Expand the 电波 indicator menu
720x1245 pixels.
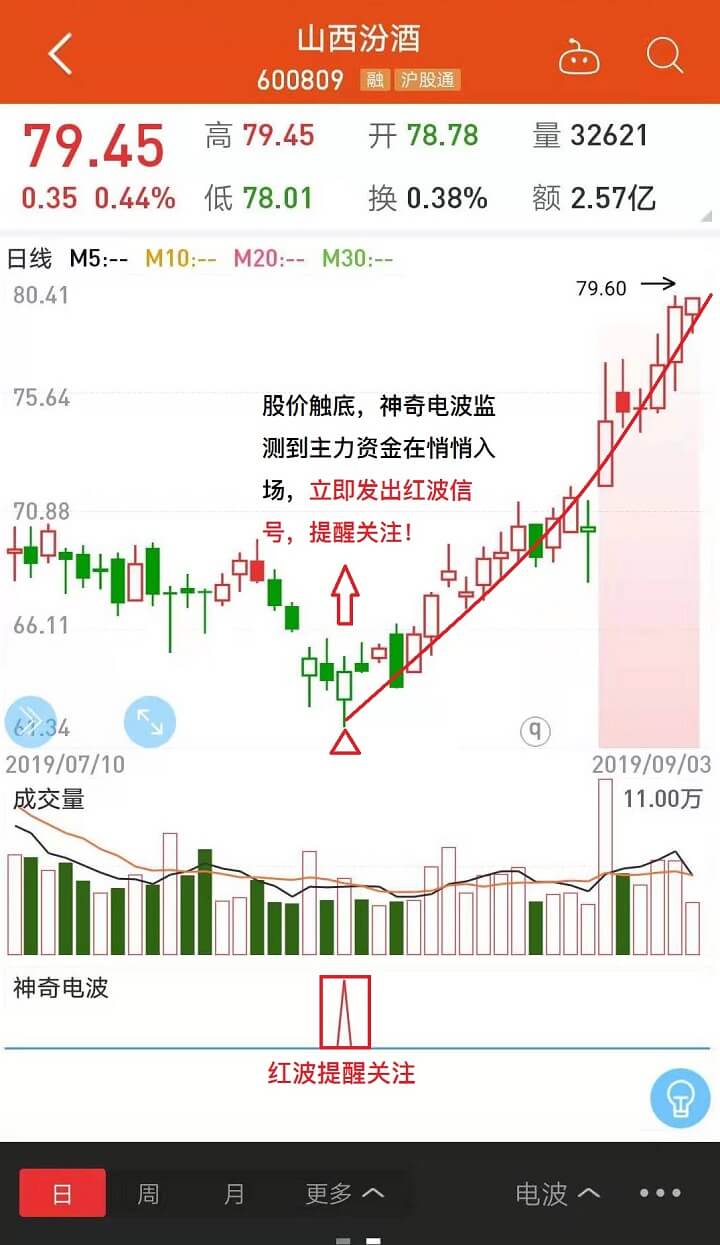[x=557, y=1193]
